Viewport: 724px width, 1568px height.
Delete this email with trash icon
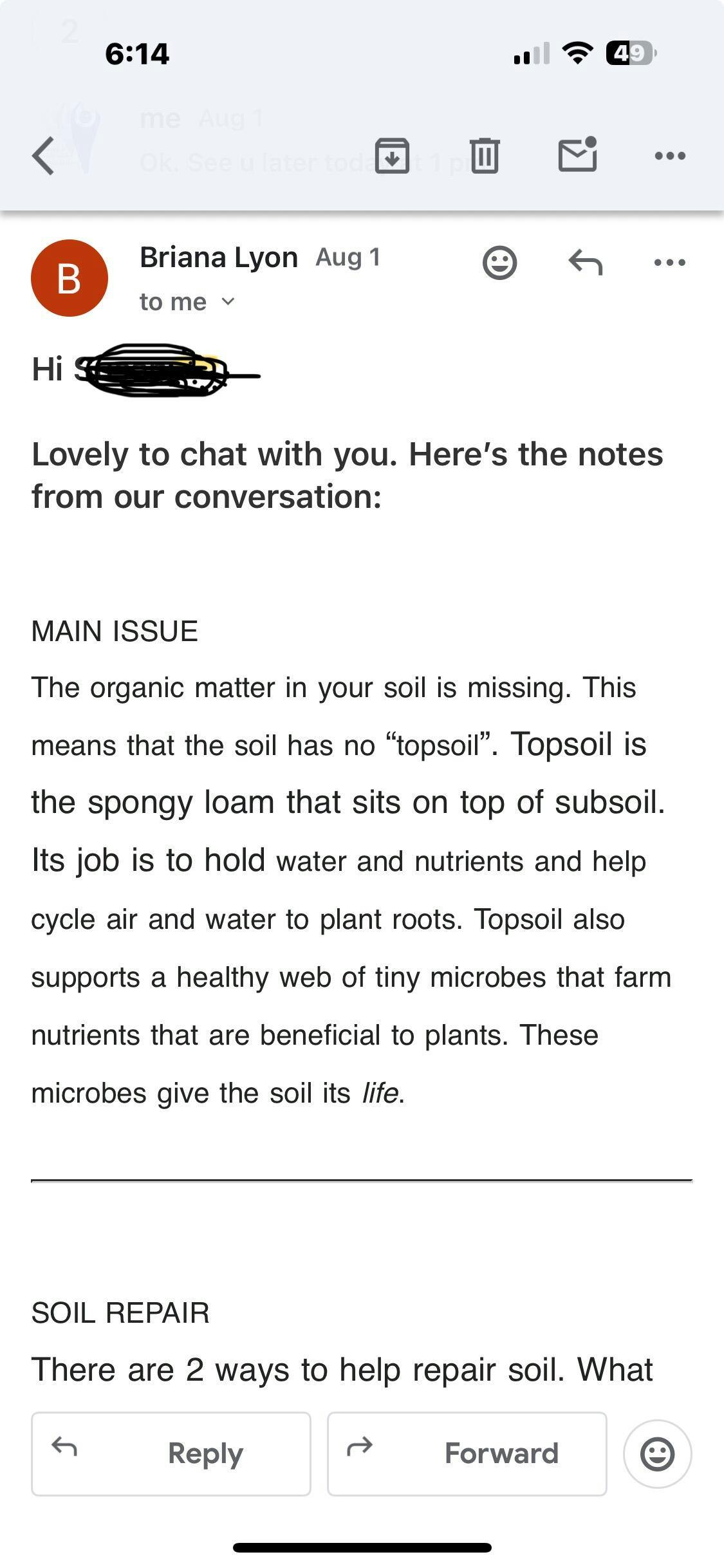(485, 156)
